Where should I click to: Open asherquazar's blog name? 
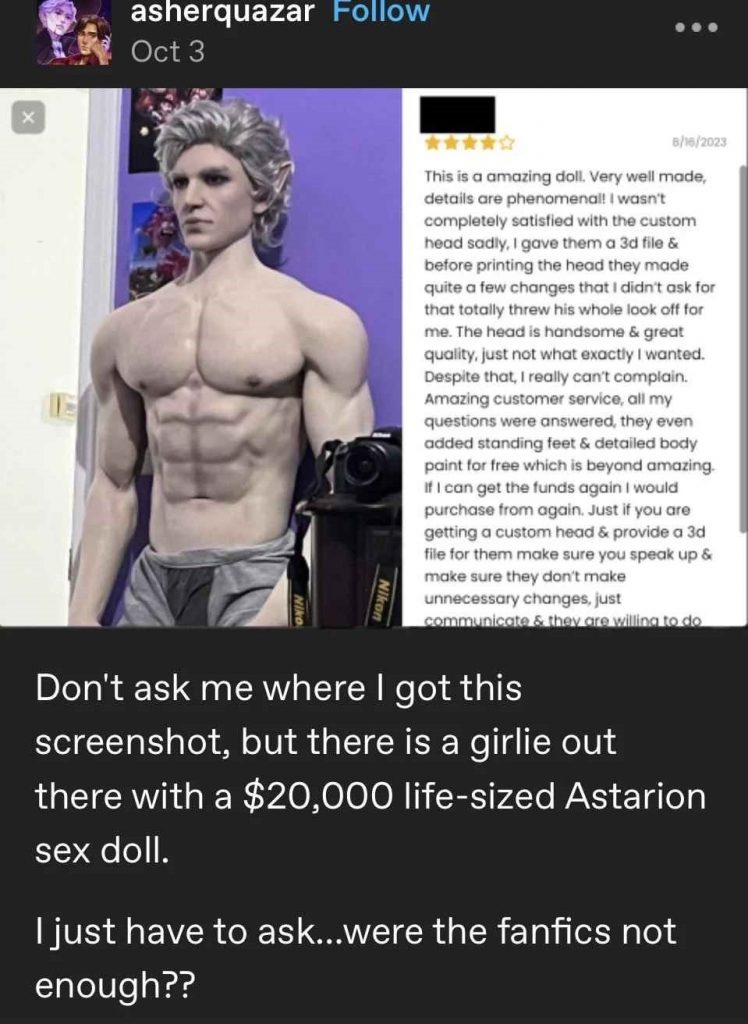(222, 12)
